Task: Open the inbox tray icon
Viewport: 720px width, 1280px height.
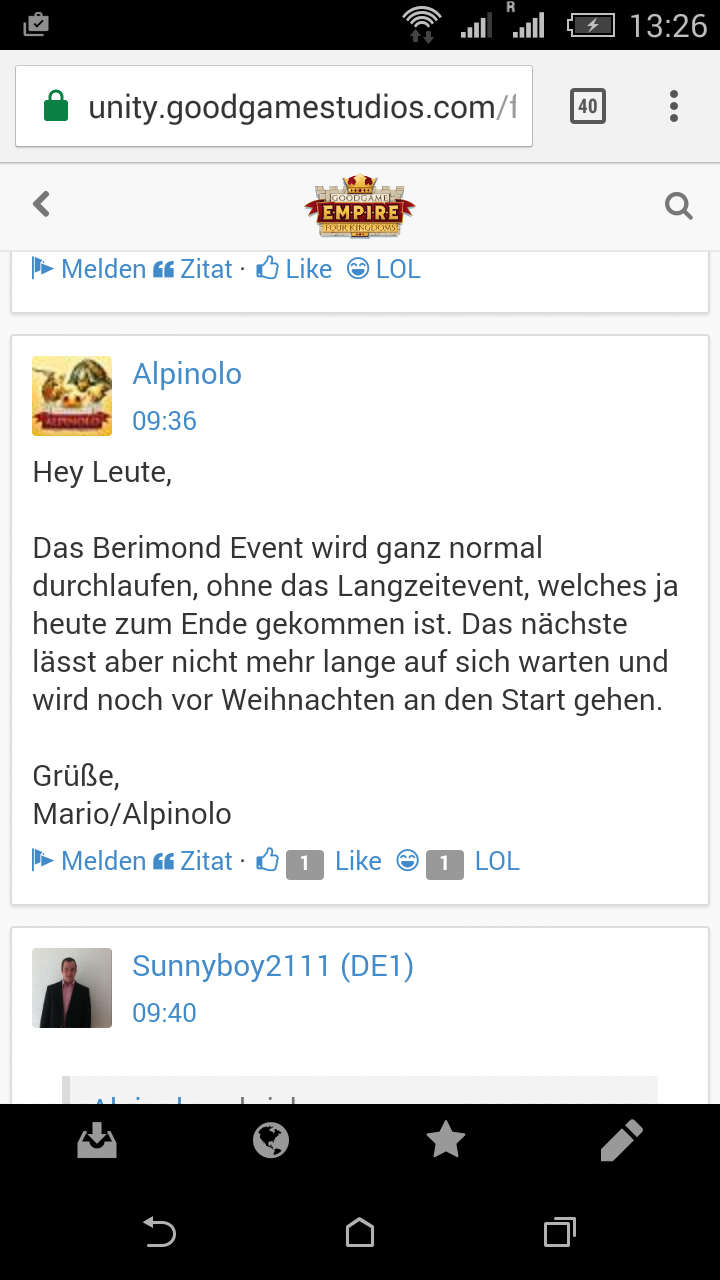Action: point(97,1141)
